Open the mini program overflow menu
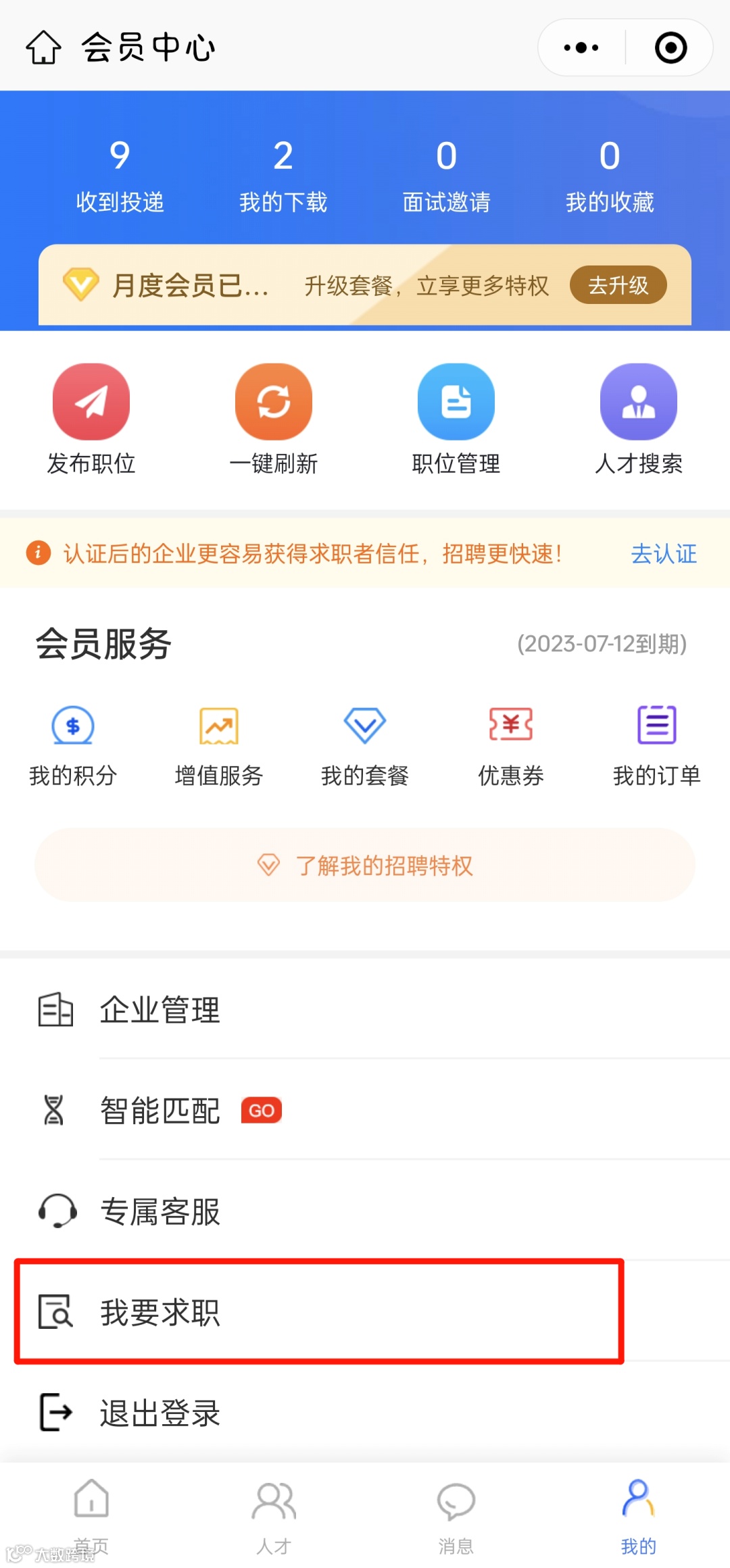 581,48
